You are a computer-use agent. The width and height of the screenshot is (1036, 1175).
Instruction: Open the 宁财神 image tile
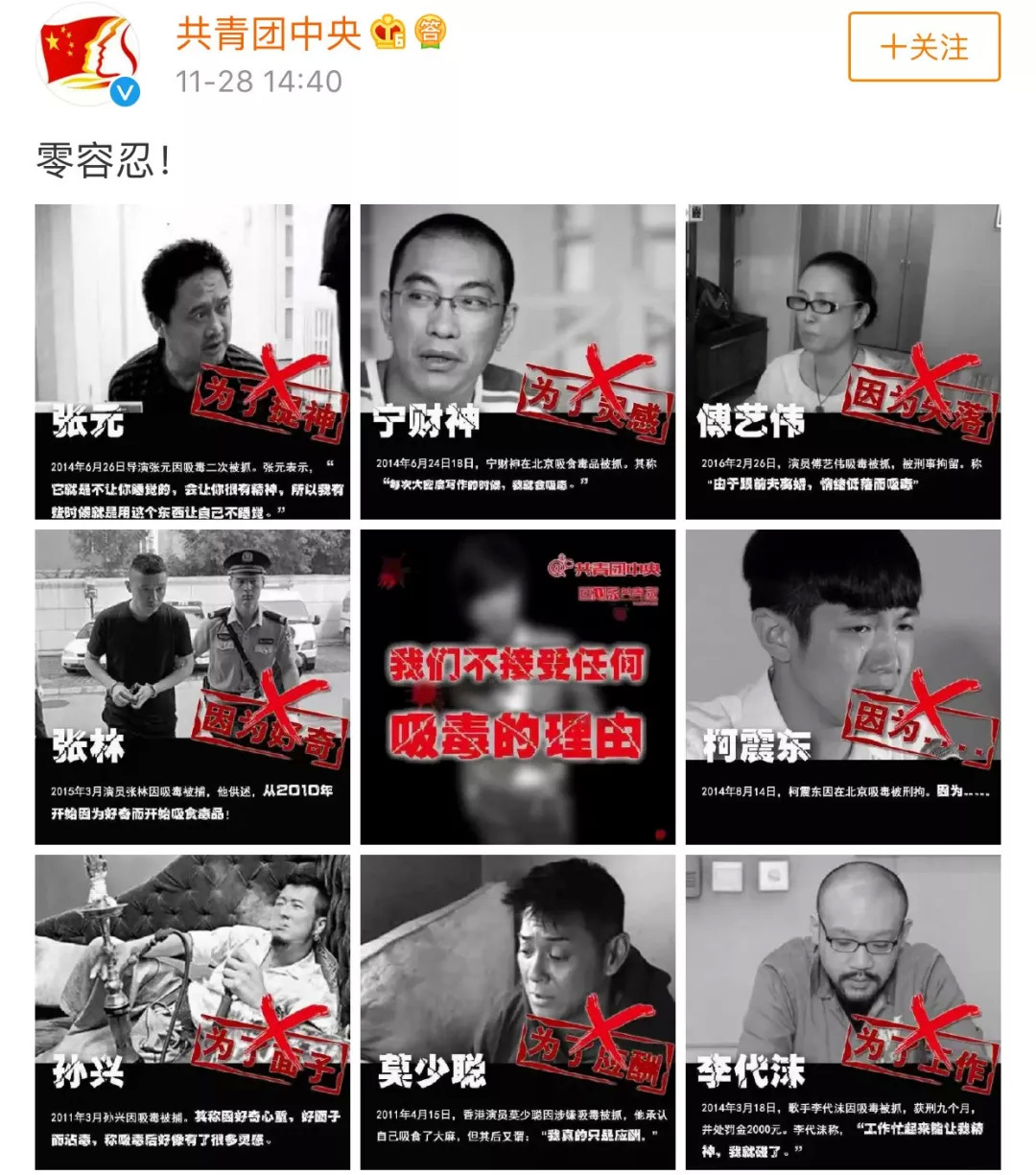pyautogui.click(x=517, y=362)
